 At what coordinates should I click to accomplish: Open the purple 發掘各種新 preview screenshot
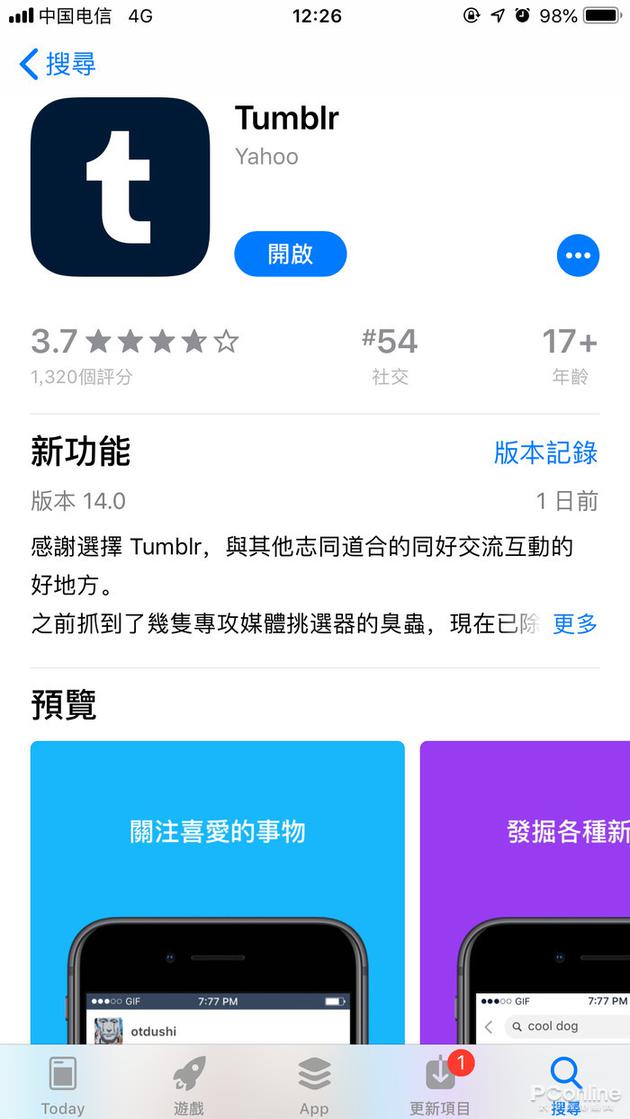(x=525, y=890)
